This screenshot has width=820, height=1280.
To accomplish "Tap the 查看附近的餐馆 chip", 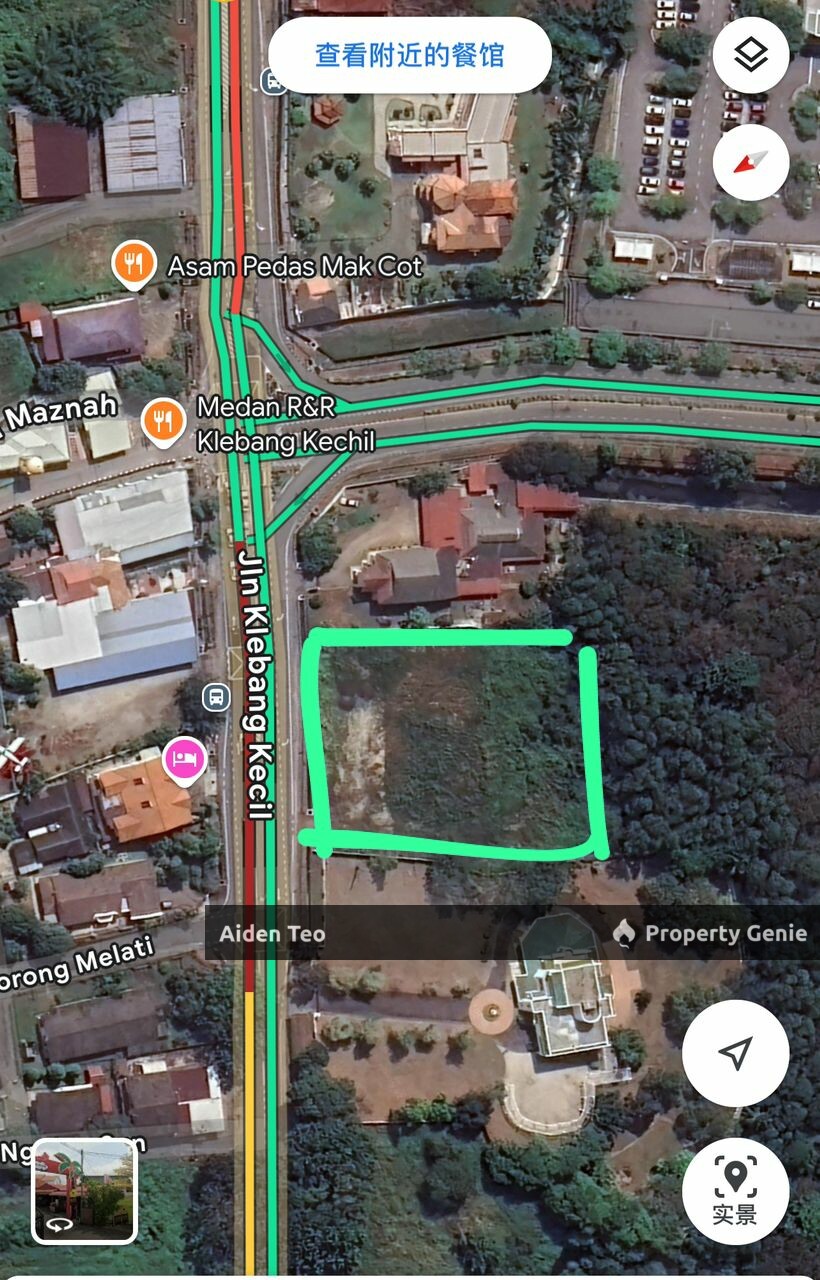I will [410, 55].
